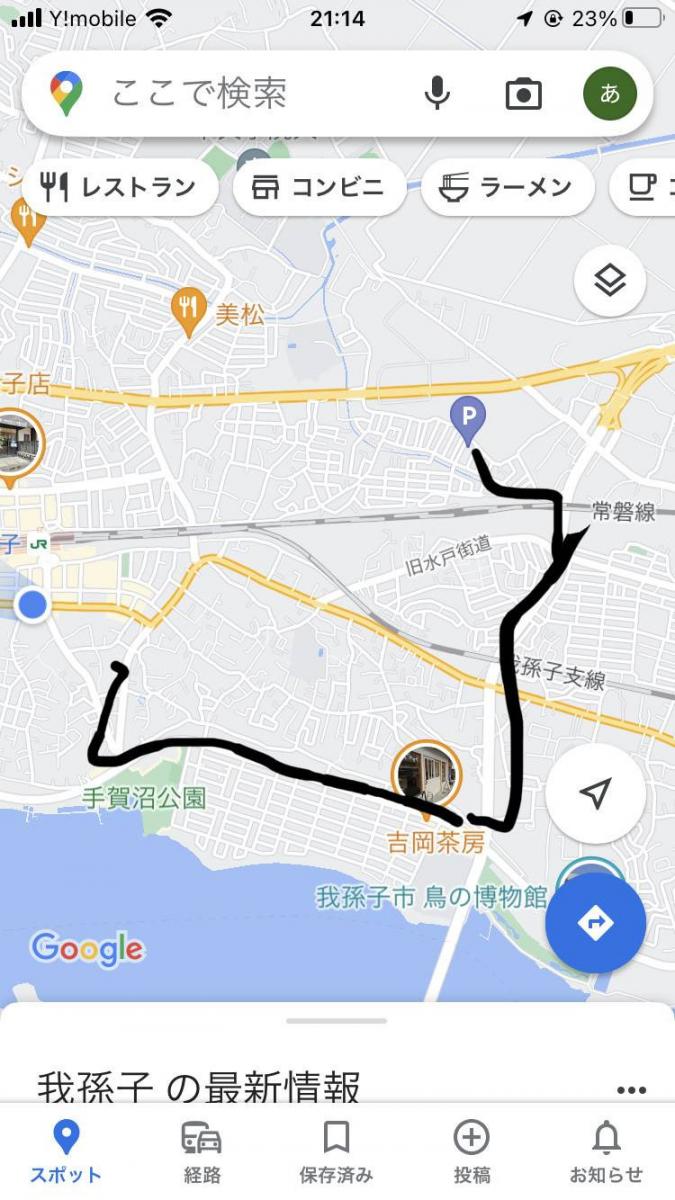Image resolution: width=675 pixels, height=1200 pixels.
Task: Open the parking pin on the map
Action: [467, 418]
